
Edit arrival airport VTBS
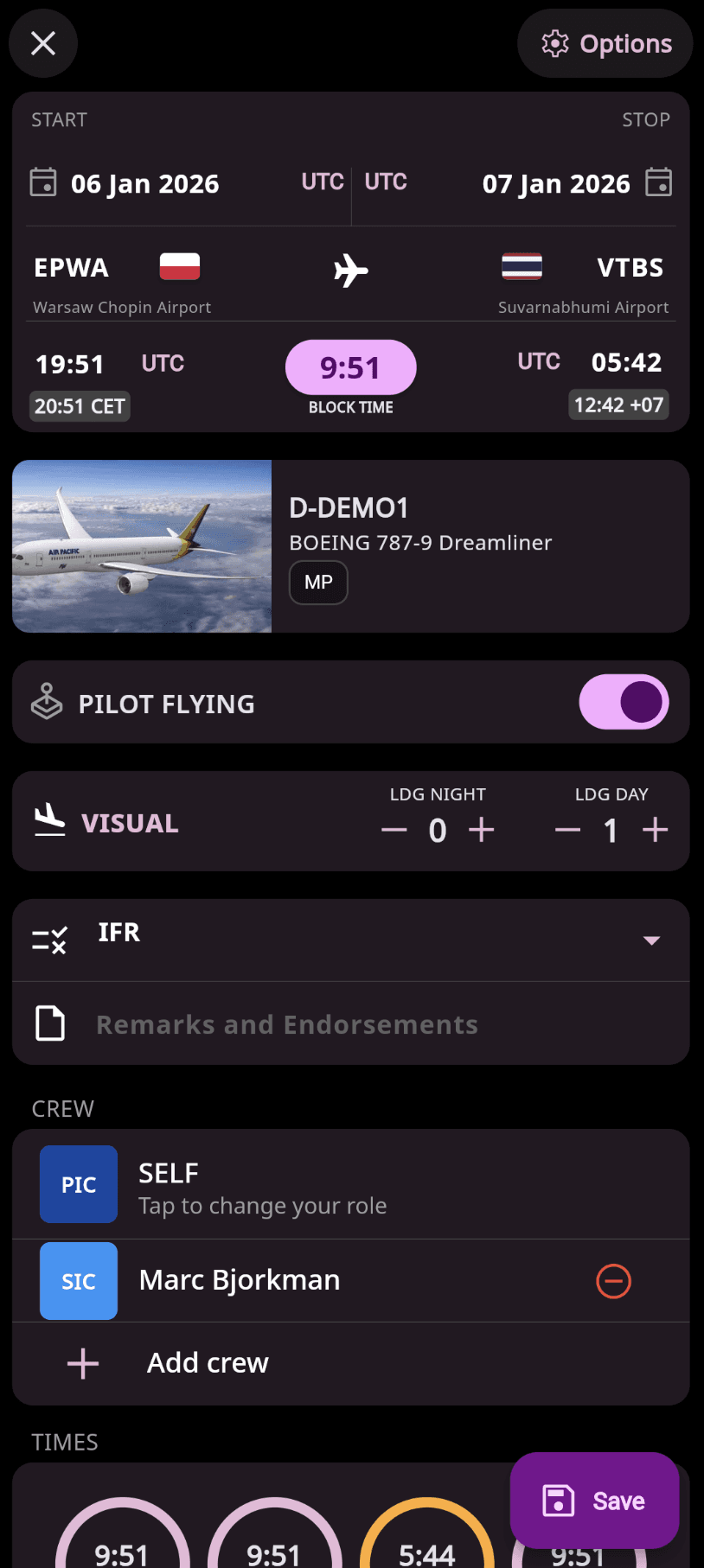coord(629,268)
